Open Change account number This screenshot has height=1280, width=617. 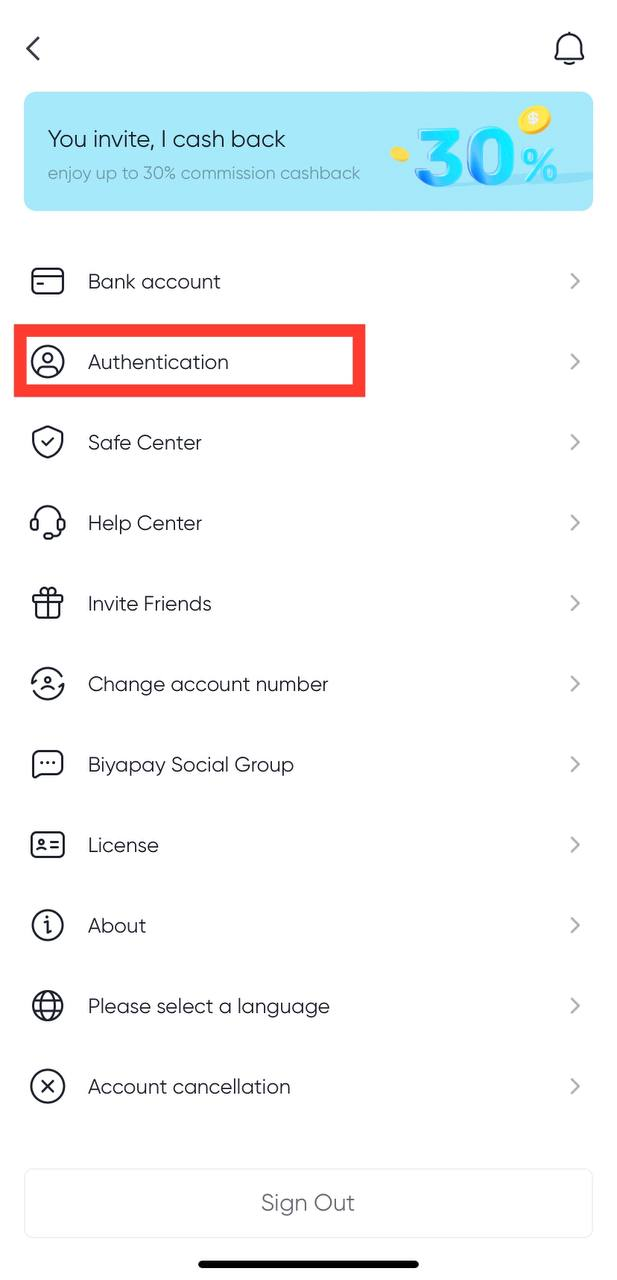308,685
